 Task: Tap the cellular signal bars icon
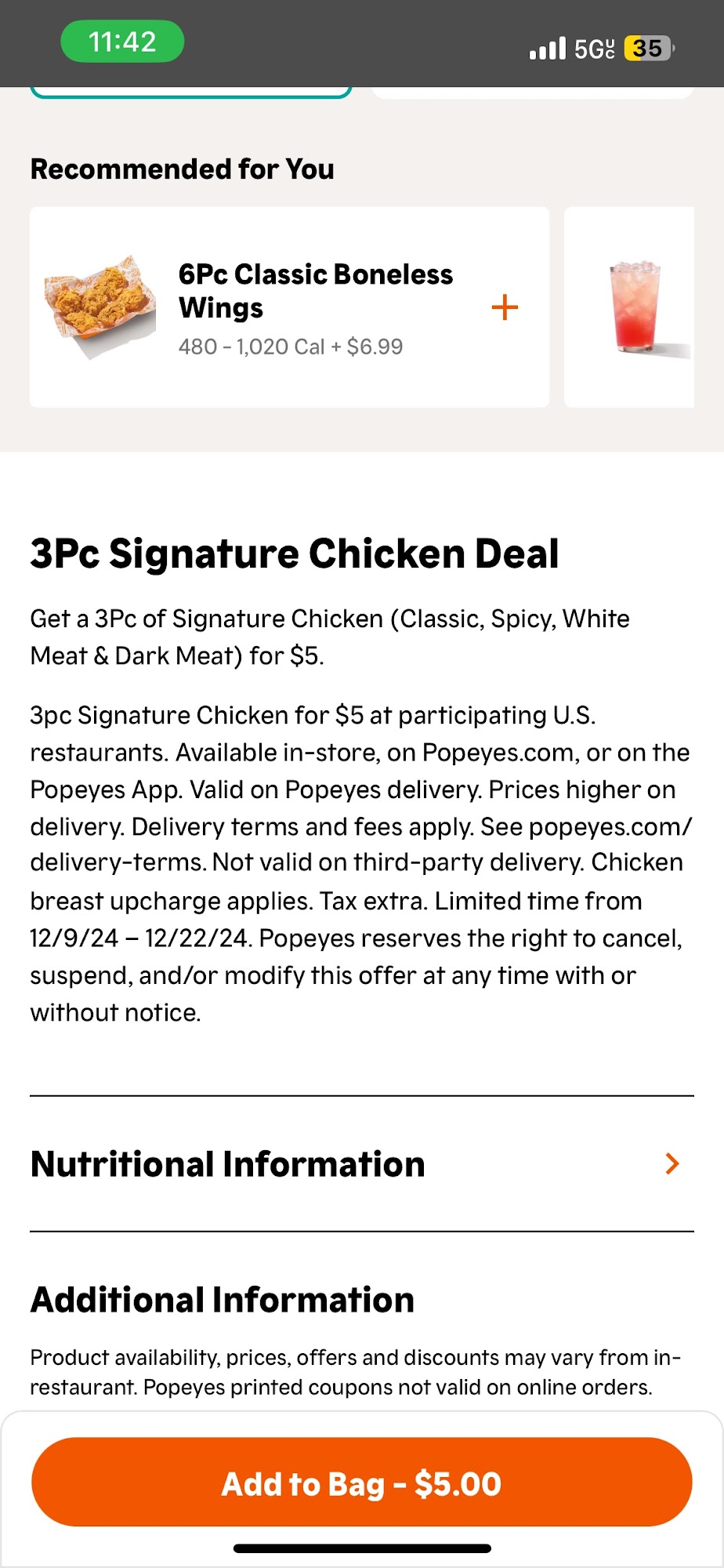(548, 45)
